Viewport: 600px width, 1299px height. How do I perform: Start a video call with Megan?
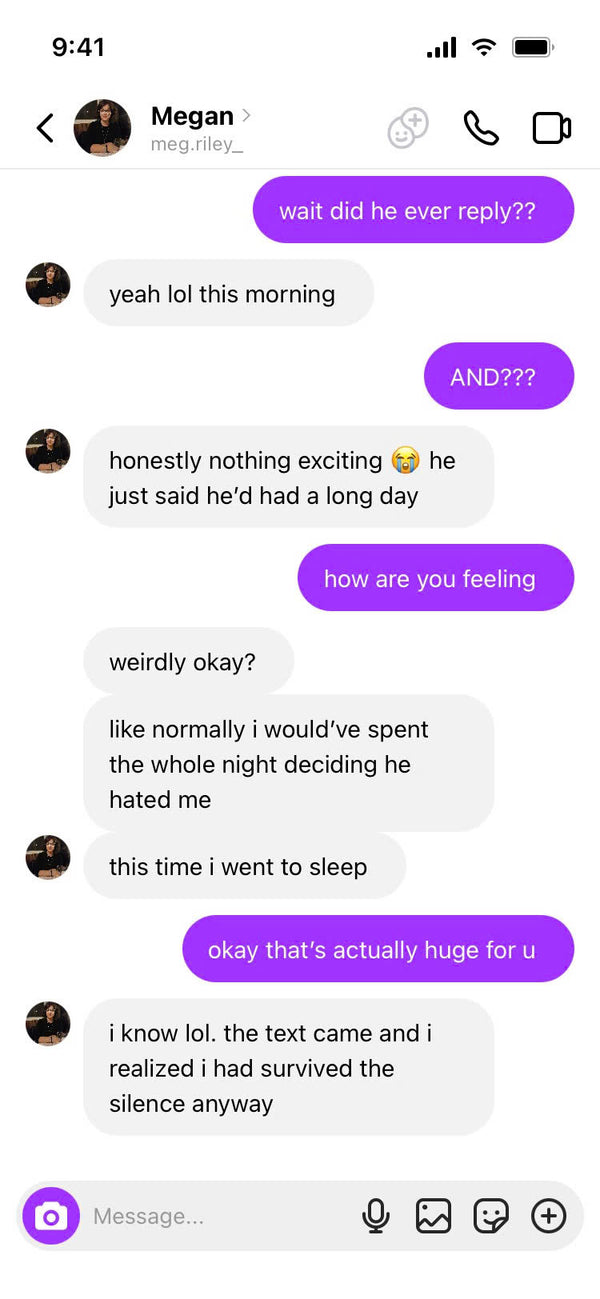tap(551, 128)
